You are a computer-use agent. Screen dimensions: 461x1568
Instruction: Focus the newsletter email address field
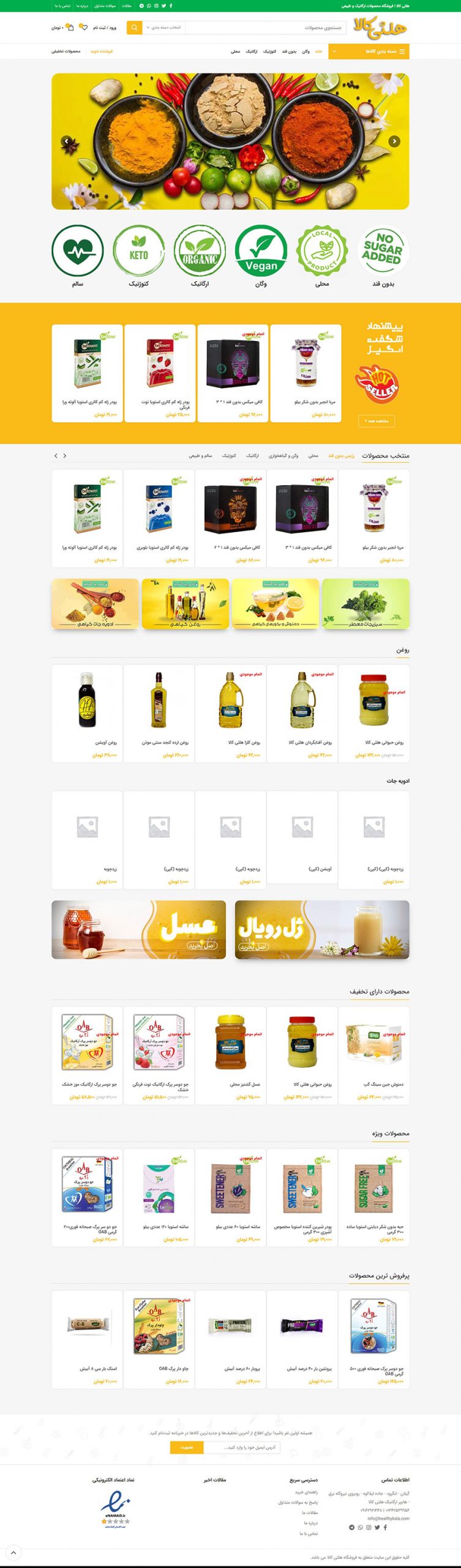pyautogui.click(x=242, y=1447)
